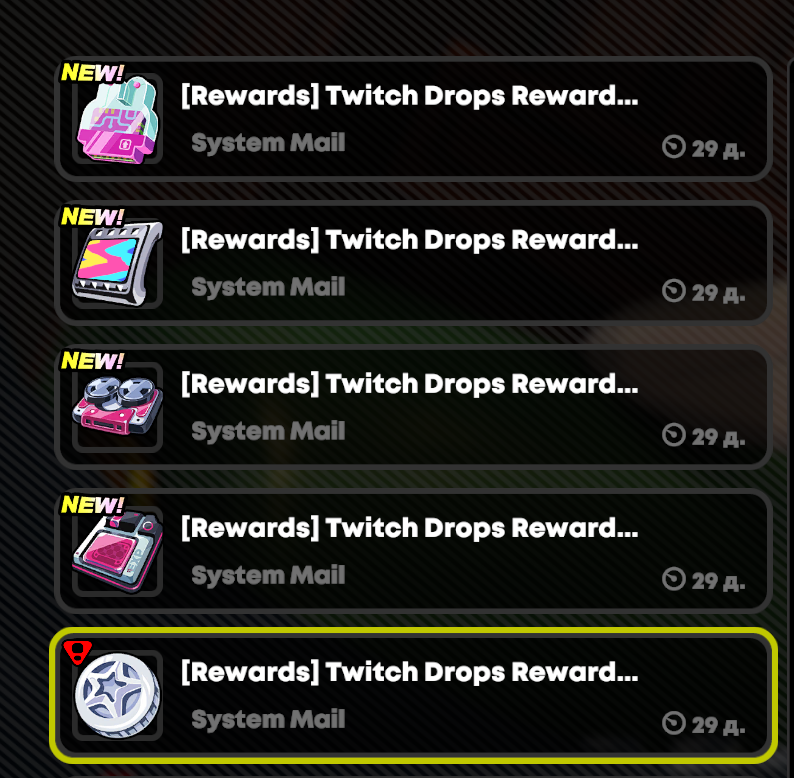This screenshot has width=794, height=778.
Task: Open the Twitch Drops mail with pink TV icon
Action: pyautogui.click(x=412, y=551)
